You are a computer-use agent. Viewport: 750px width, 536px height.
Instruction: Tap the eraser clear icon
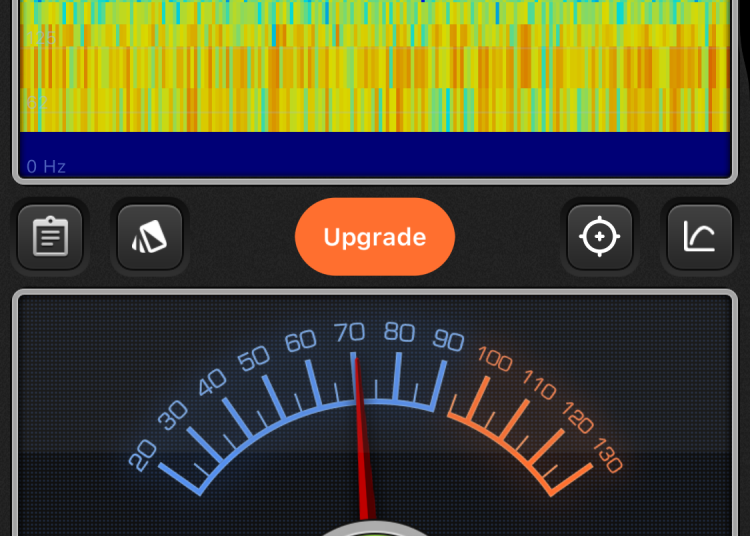150,237
